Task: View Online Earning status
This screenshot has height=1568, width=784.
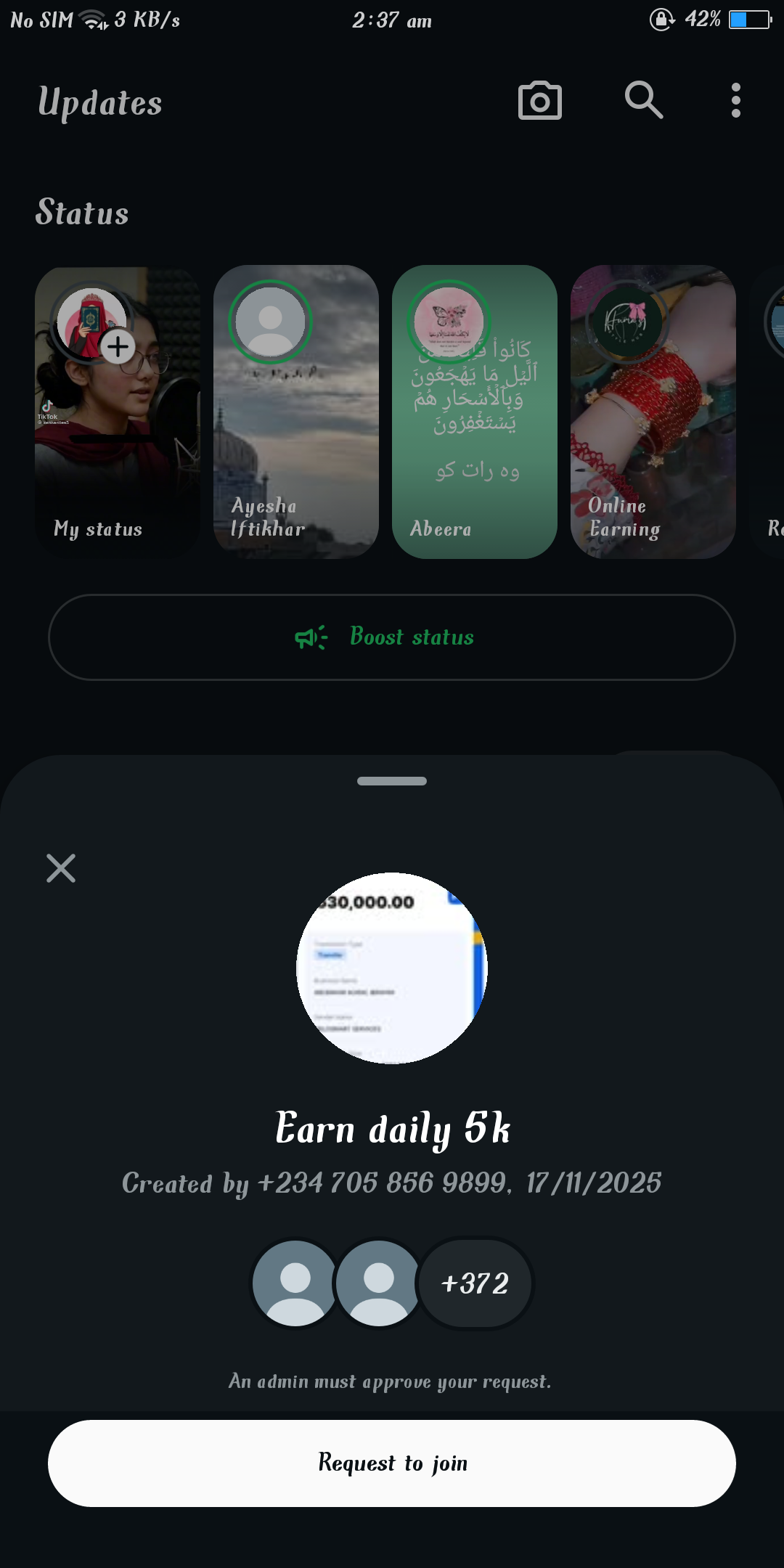Action: (x=653, y=412)
